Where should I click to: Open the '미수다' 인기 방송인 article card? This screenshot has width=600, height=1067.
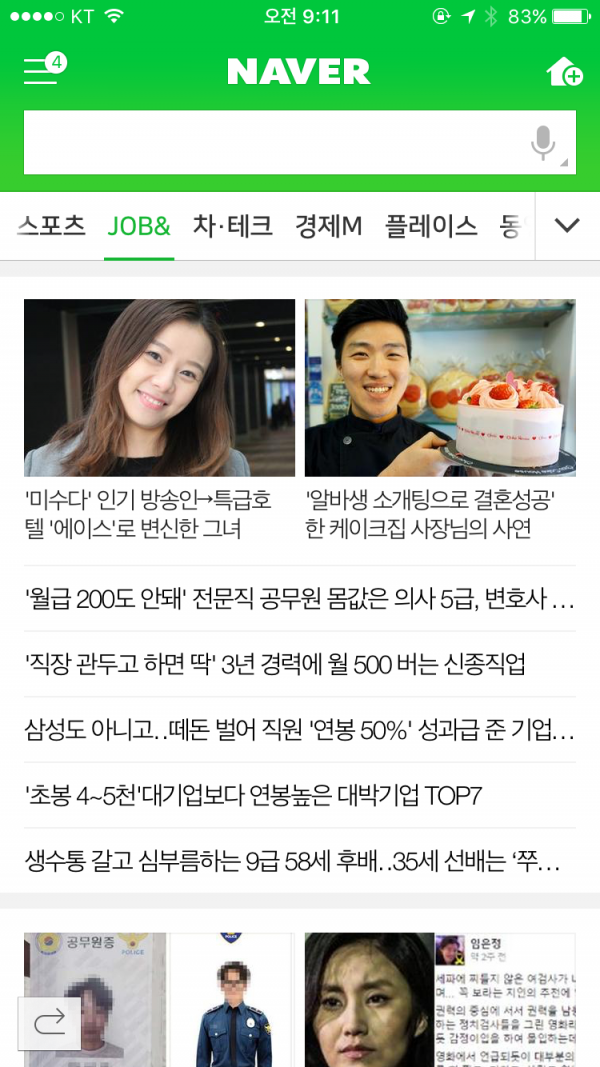click(160, 420)
